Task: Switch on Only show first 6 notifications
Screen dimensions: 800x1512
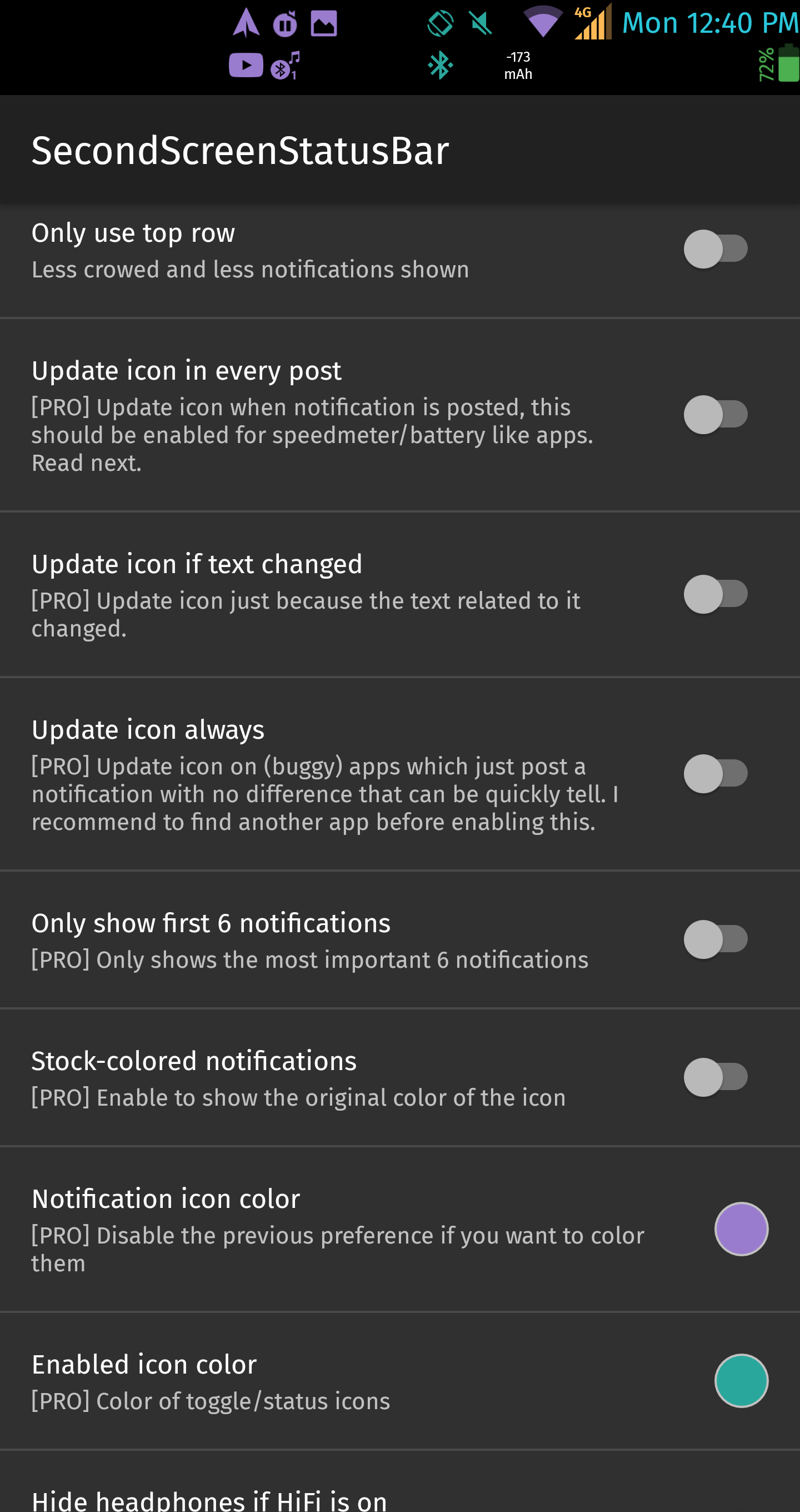Action: click(716, 939)
